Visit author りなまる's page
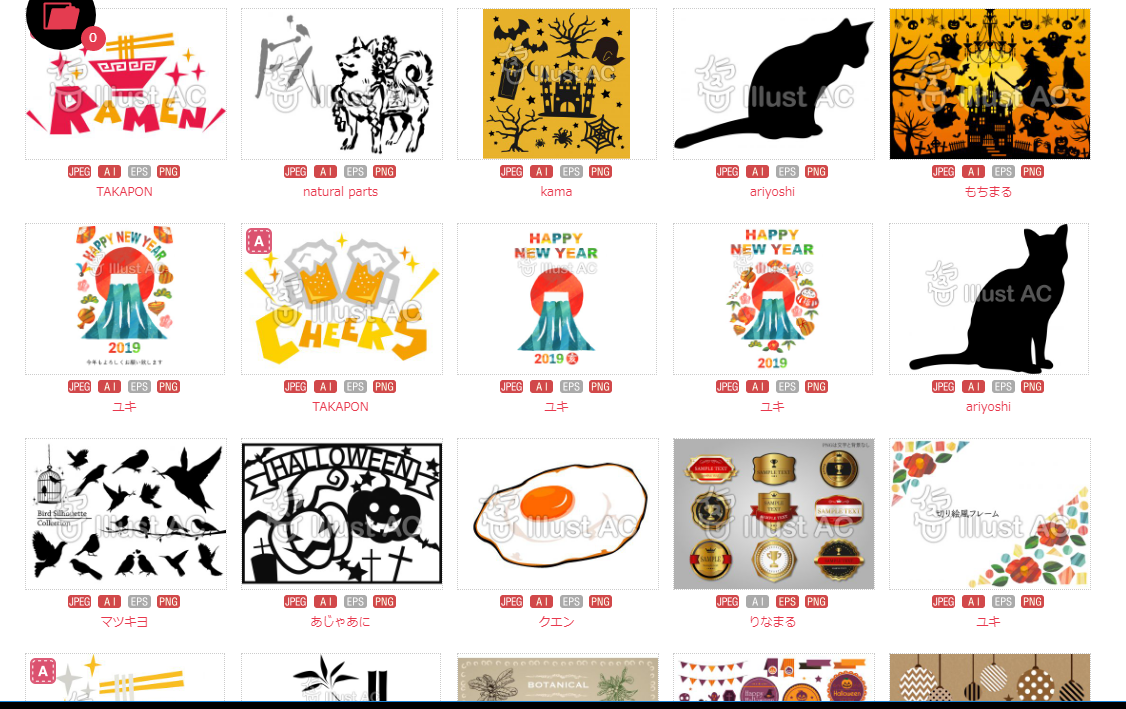The width and height of the screenshot is (1126, 709). [772, 622]
